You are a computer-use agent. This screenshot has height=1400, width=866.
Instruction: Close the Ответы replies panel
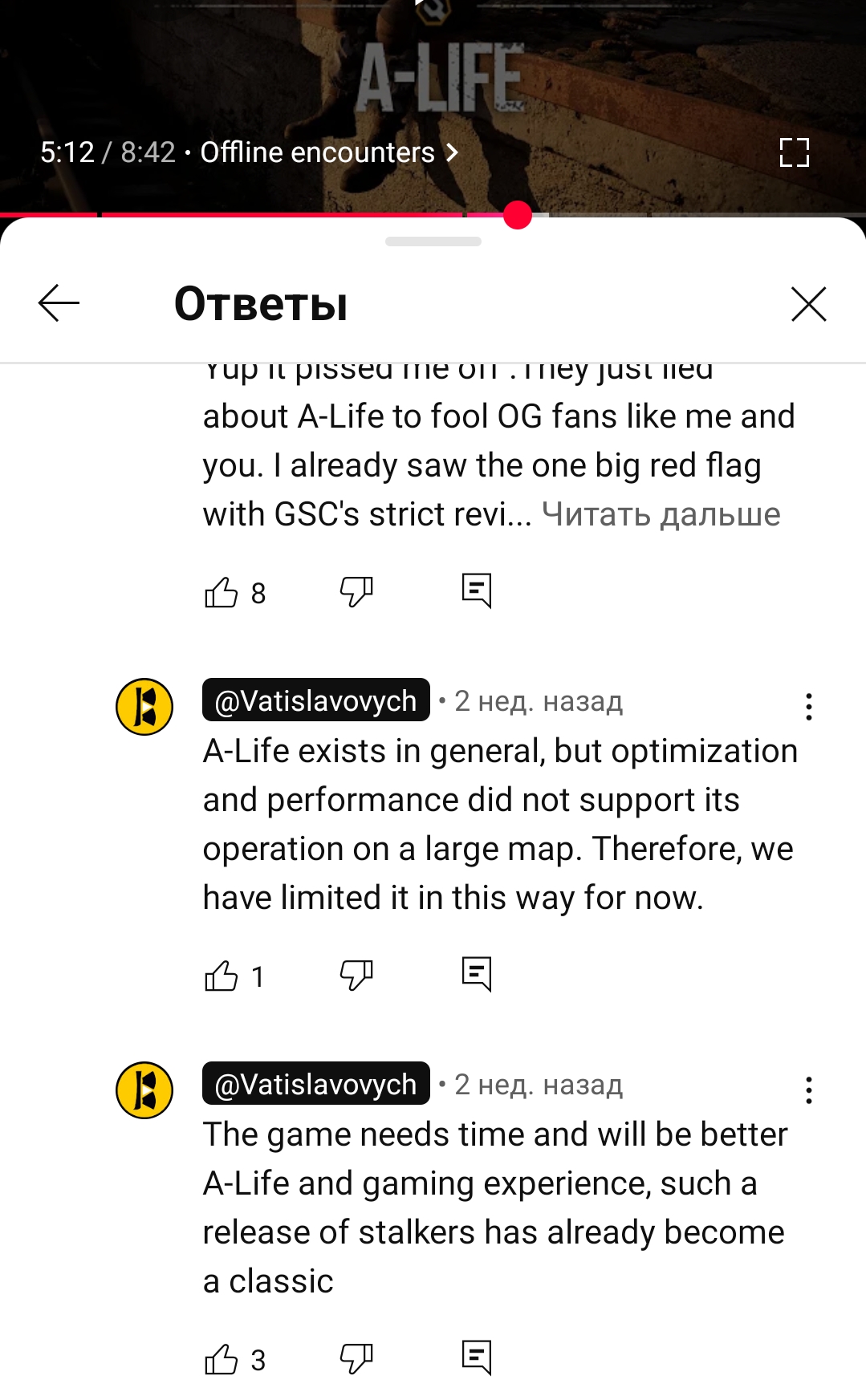[808, 304]
